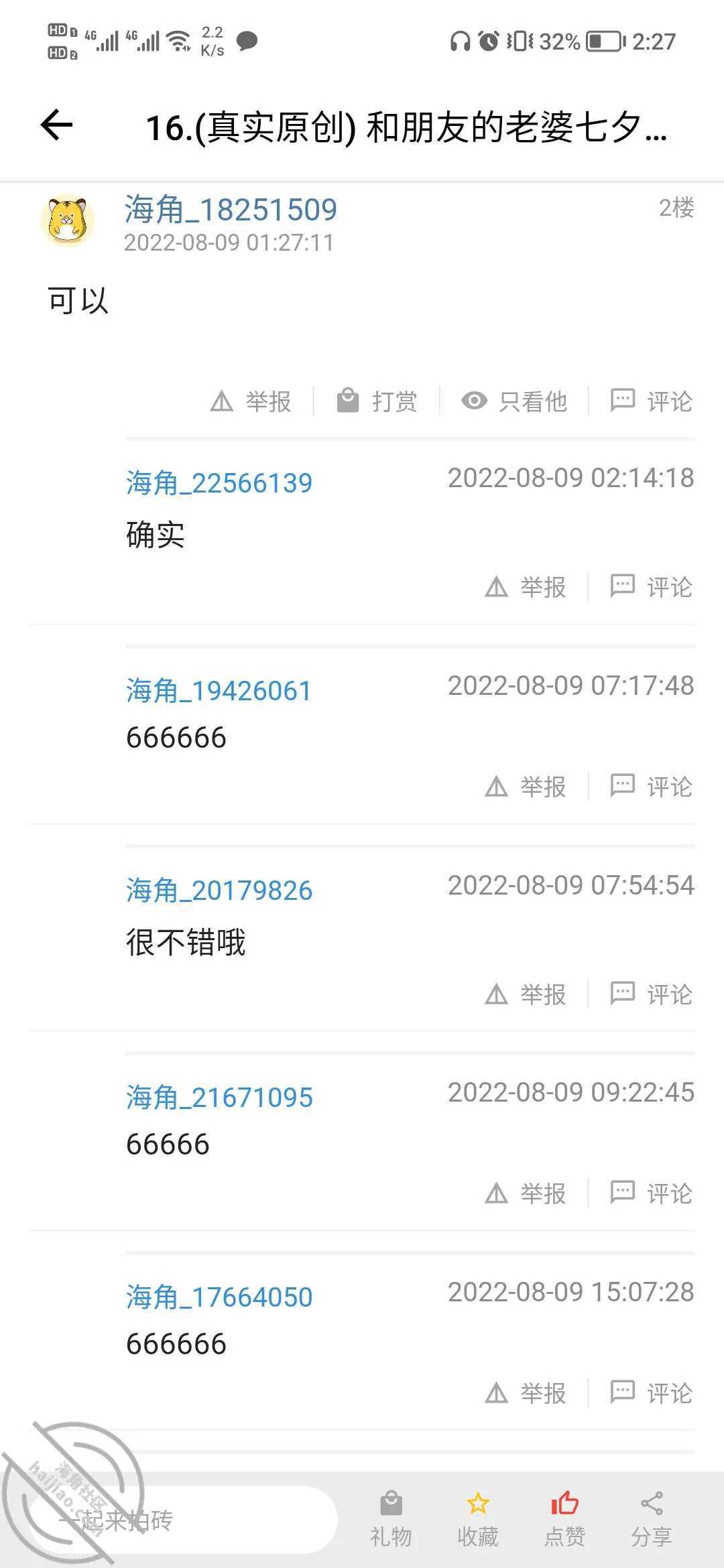Tap 打赏 to tip the 2楼 commenter
Viewport: 724px width, 1568px height.
[377, 401]
